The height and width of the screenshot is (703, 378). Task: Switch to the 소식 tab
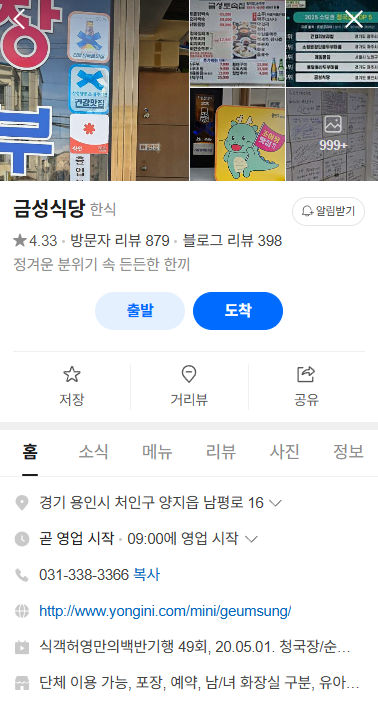pyautogui.click(x=93, y=451)
